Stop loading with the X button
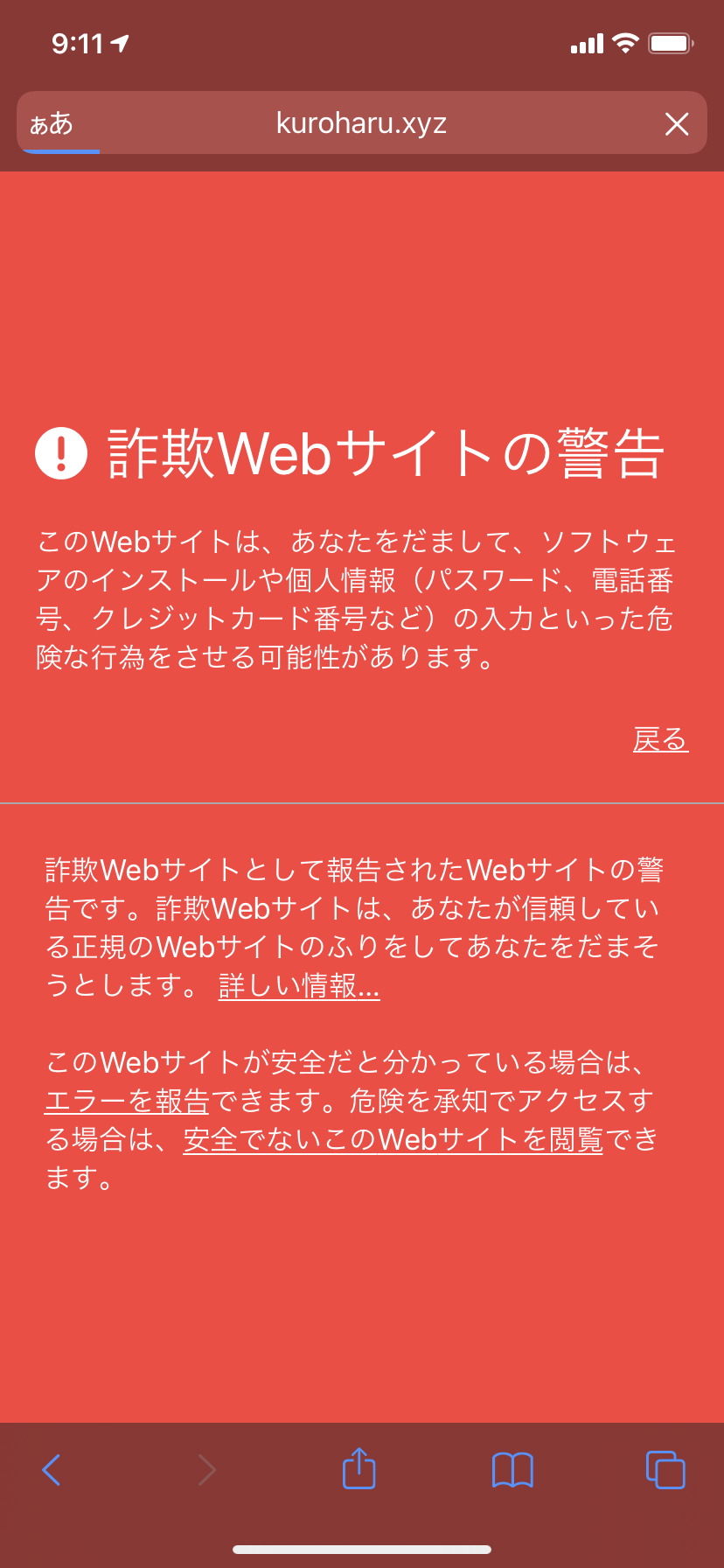This screenshot has height=1568, width=724. pyautogui.click(x=677, y=123)
